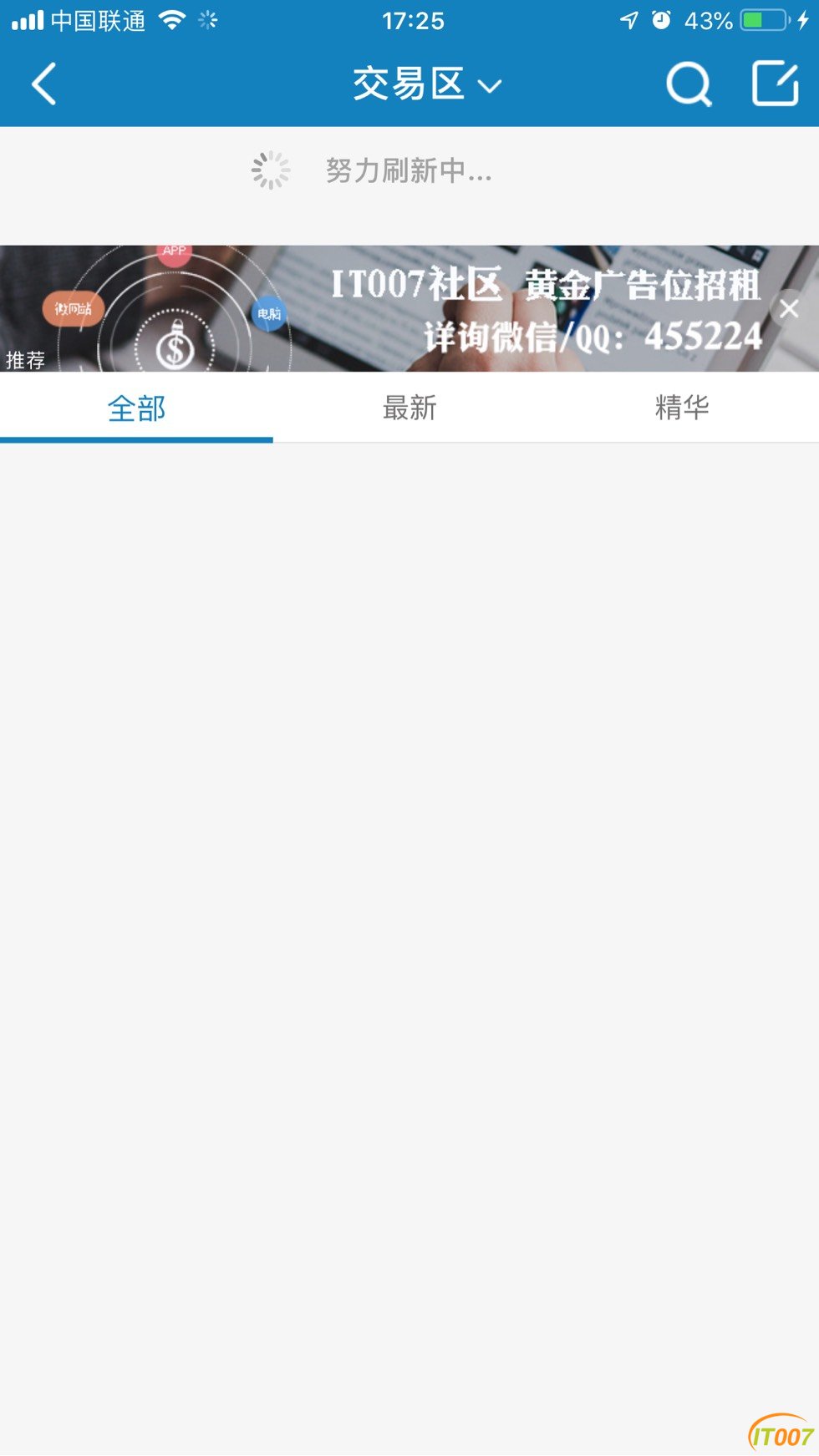Image resolution: width=819 pixels, height=1456 pixels.
Task: Open the IT007社区 ad banner
Action: click(409, 308)
